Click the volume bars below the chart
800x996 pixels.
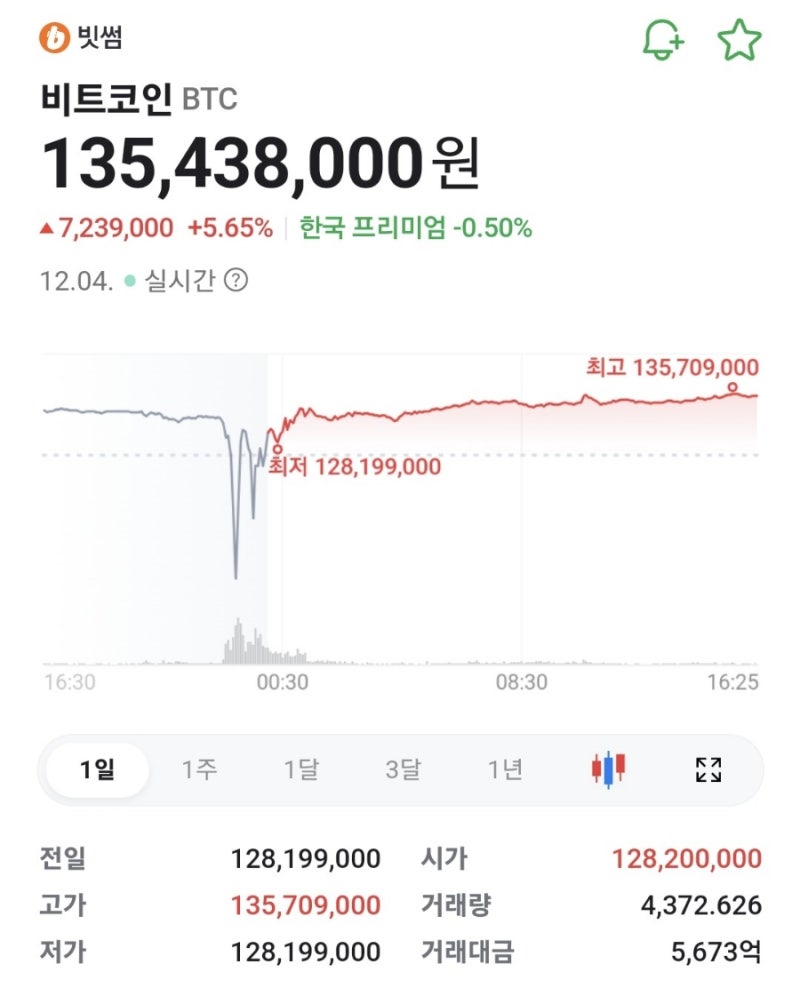245,645
